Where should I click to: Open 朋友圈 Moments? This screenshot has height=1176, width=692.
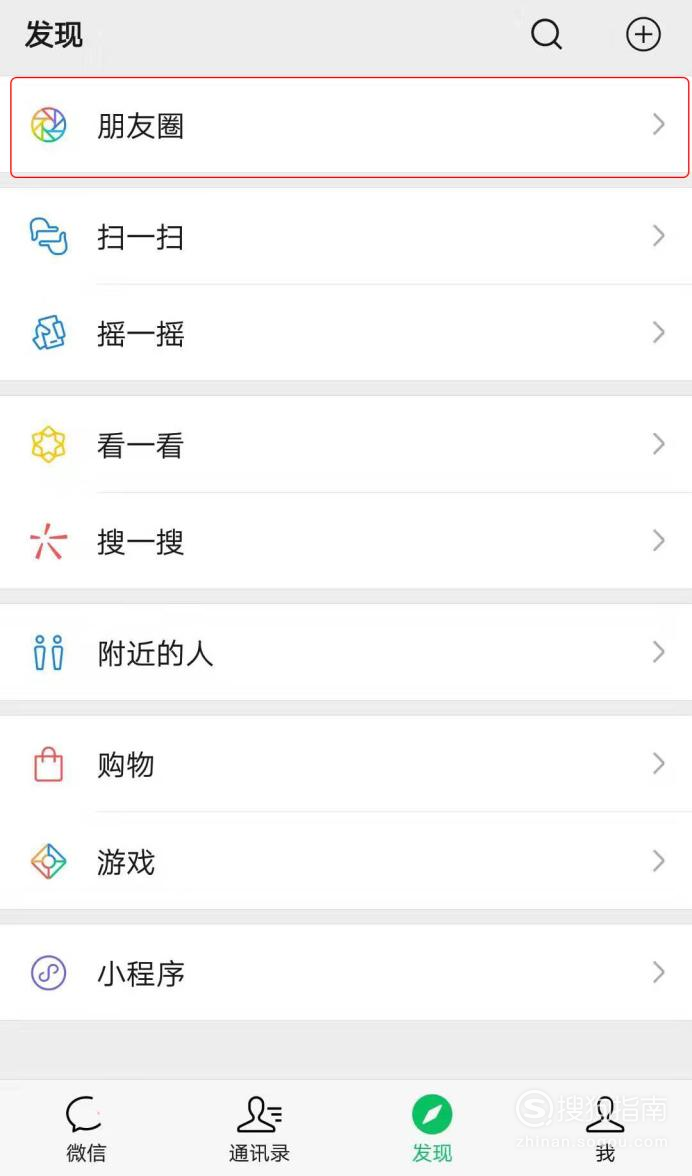coord(346,125)
